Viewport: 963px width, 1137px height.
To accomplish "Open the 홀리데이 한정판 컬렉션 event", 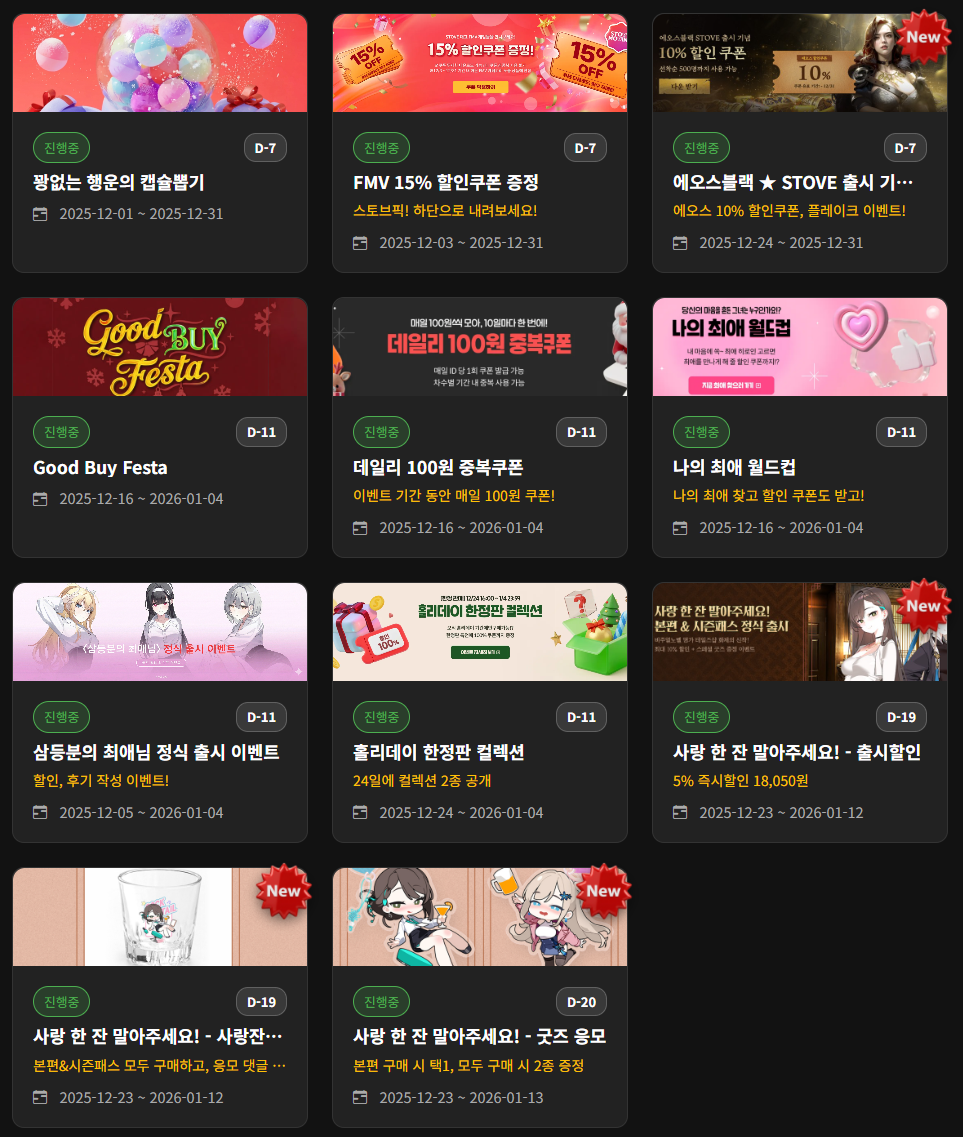I will click(x=479, y=713).
